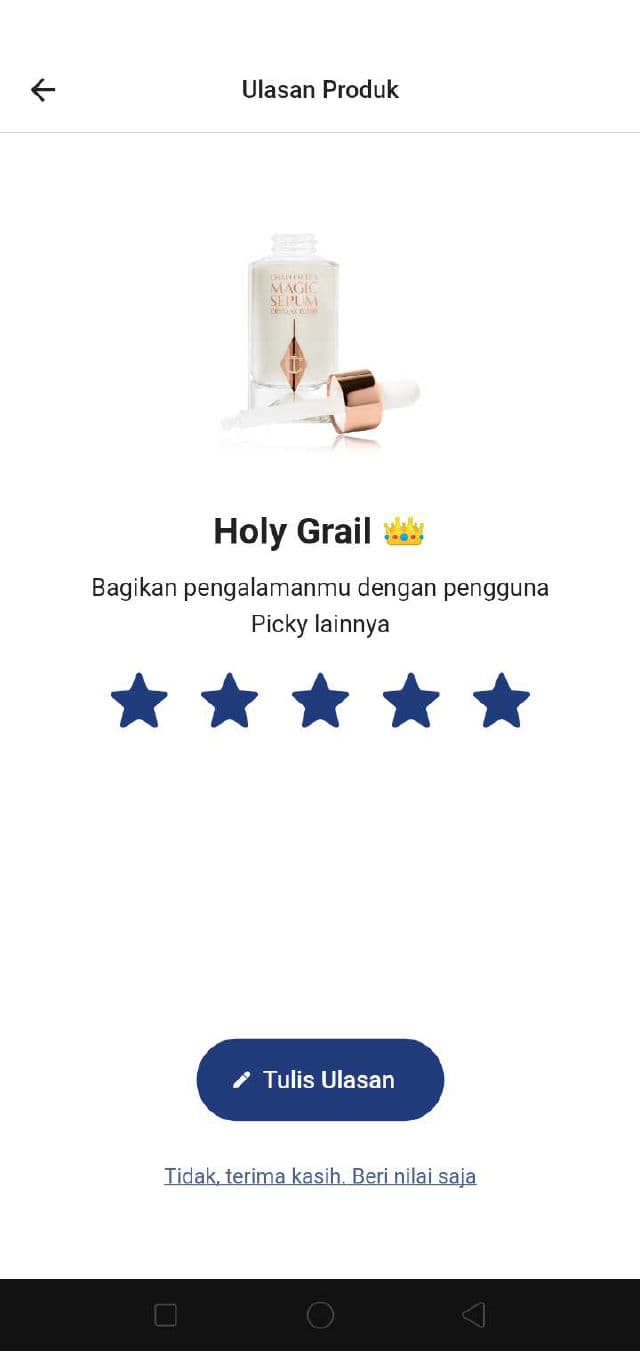Set the rating to two stars
Viewport: 640px width, 1351px height.
click(x=230, y=700)
